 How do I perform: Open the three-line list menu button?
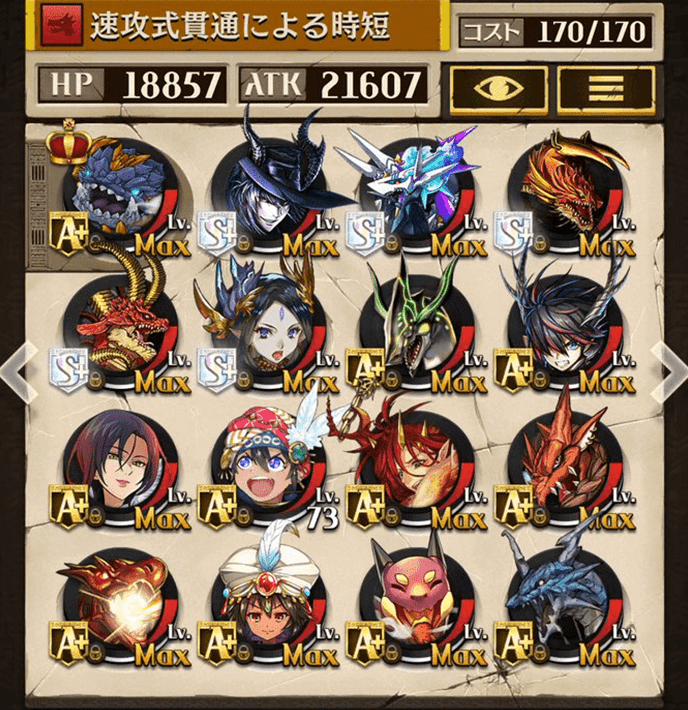(604, 88)
